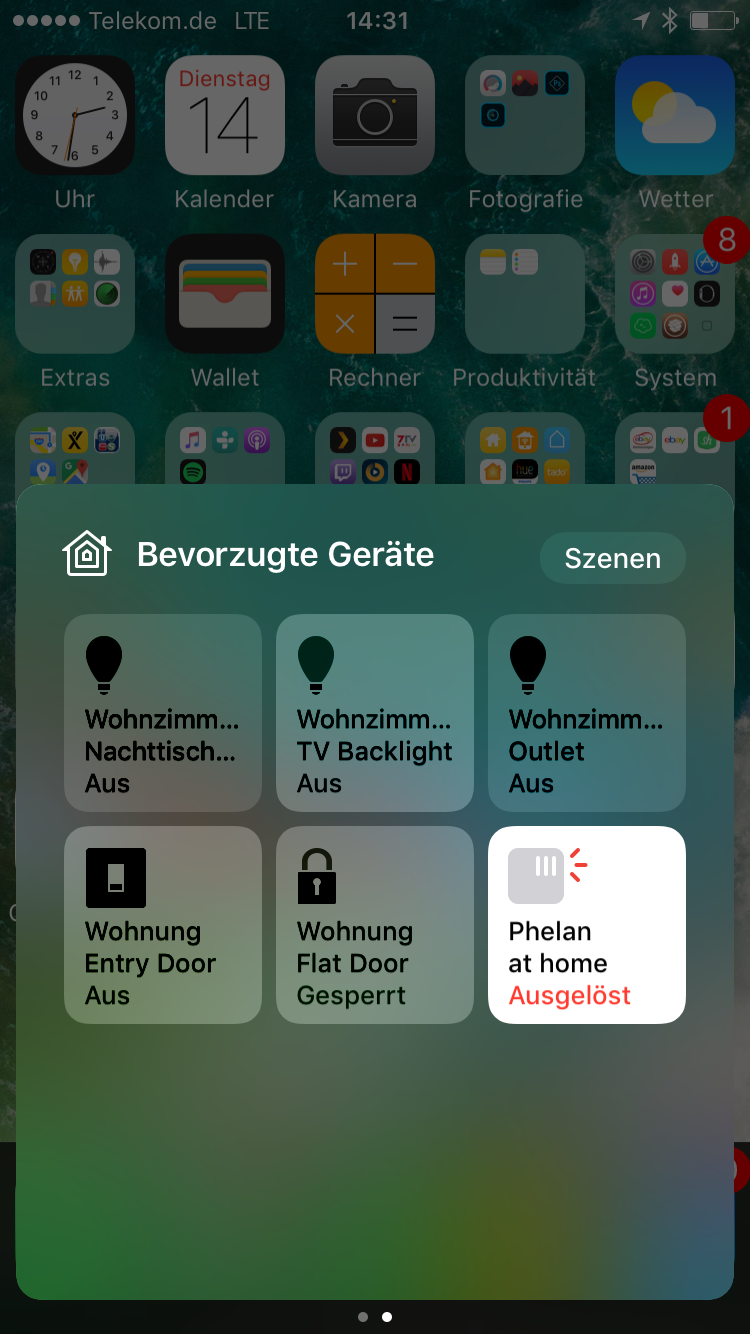Switch on the Wohnzimmer Outlet
This screenshot has height=1334, width=750.
pos(587,712)
